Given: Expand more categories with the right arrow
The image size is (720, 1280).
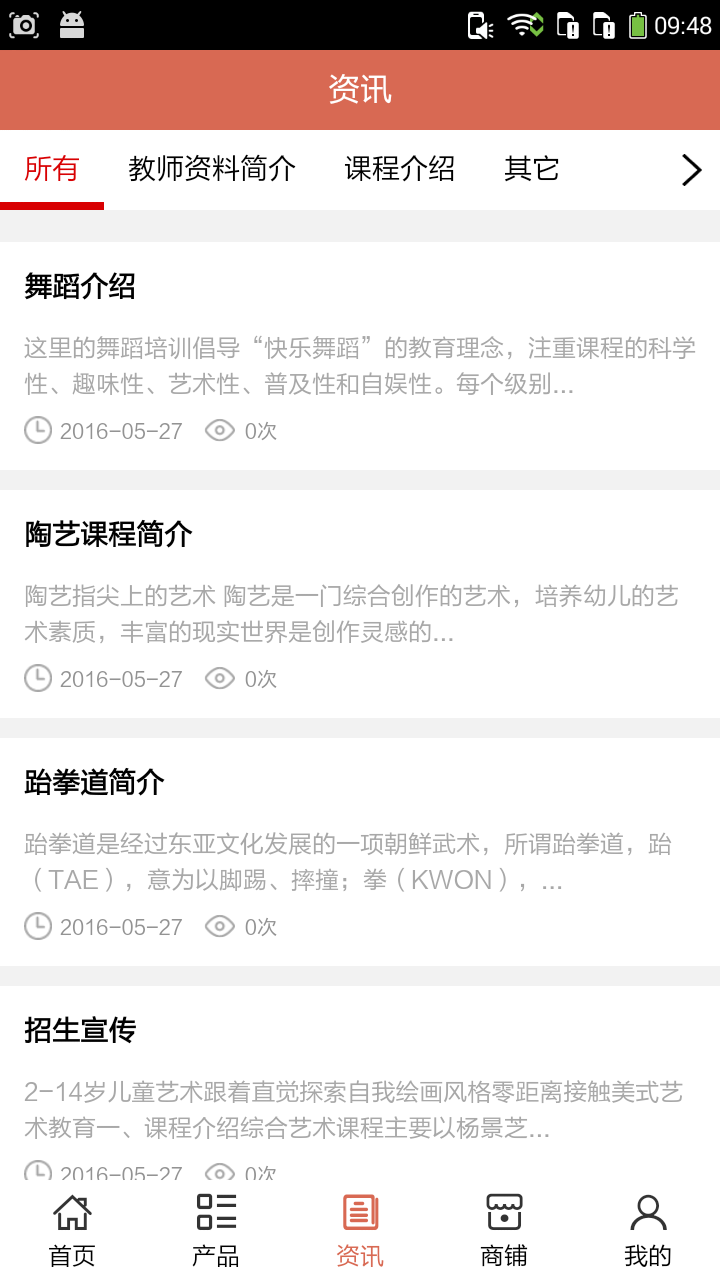Looking at the screenshot, I should coord(690,170).
